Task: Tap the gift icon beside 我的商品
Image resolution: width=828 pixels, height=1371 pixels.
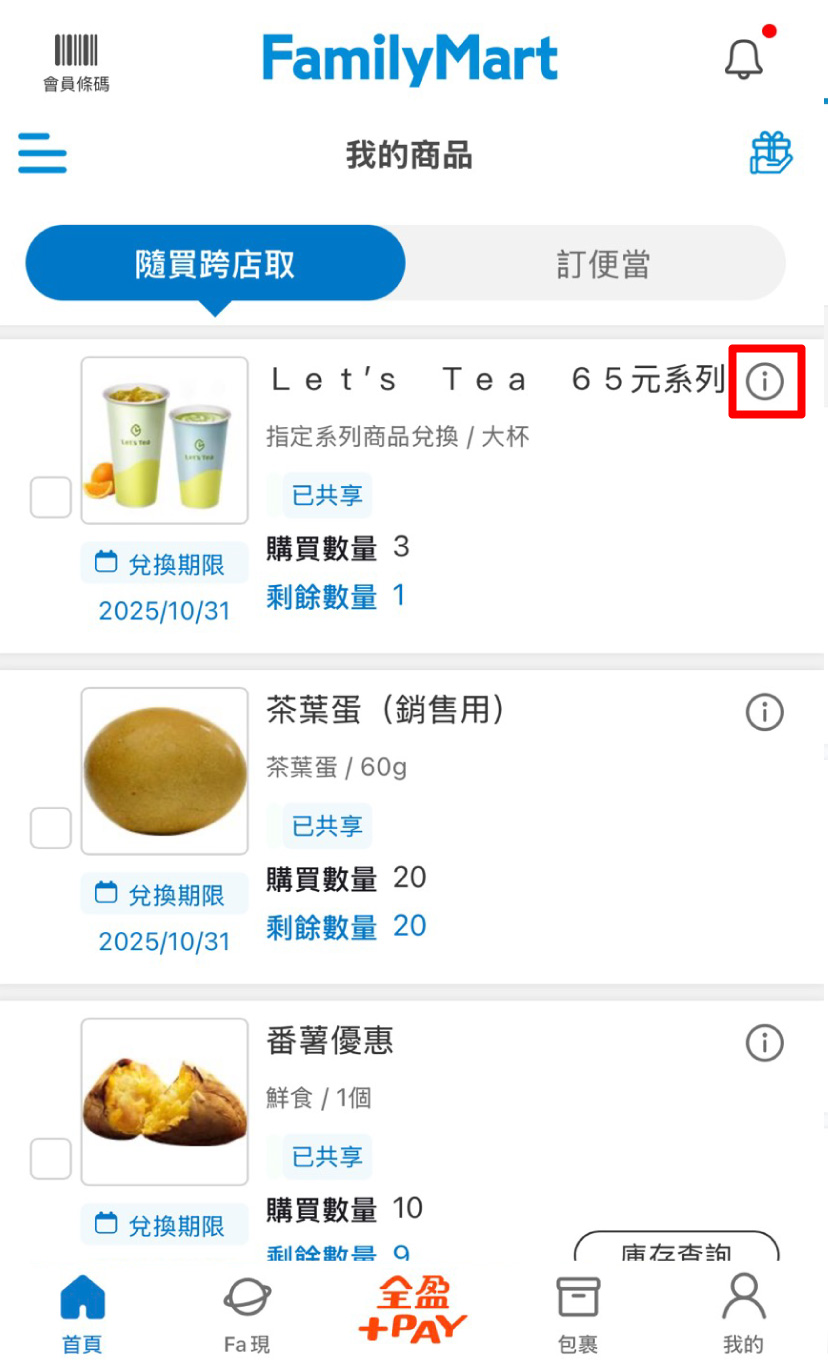Action: tap(771, 154)
